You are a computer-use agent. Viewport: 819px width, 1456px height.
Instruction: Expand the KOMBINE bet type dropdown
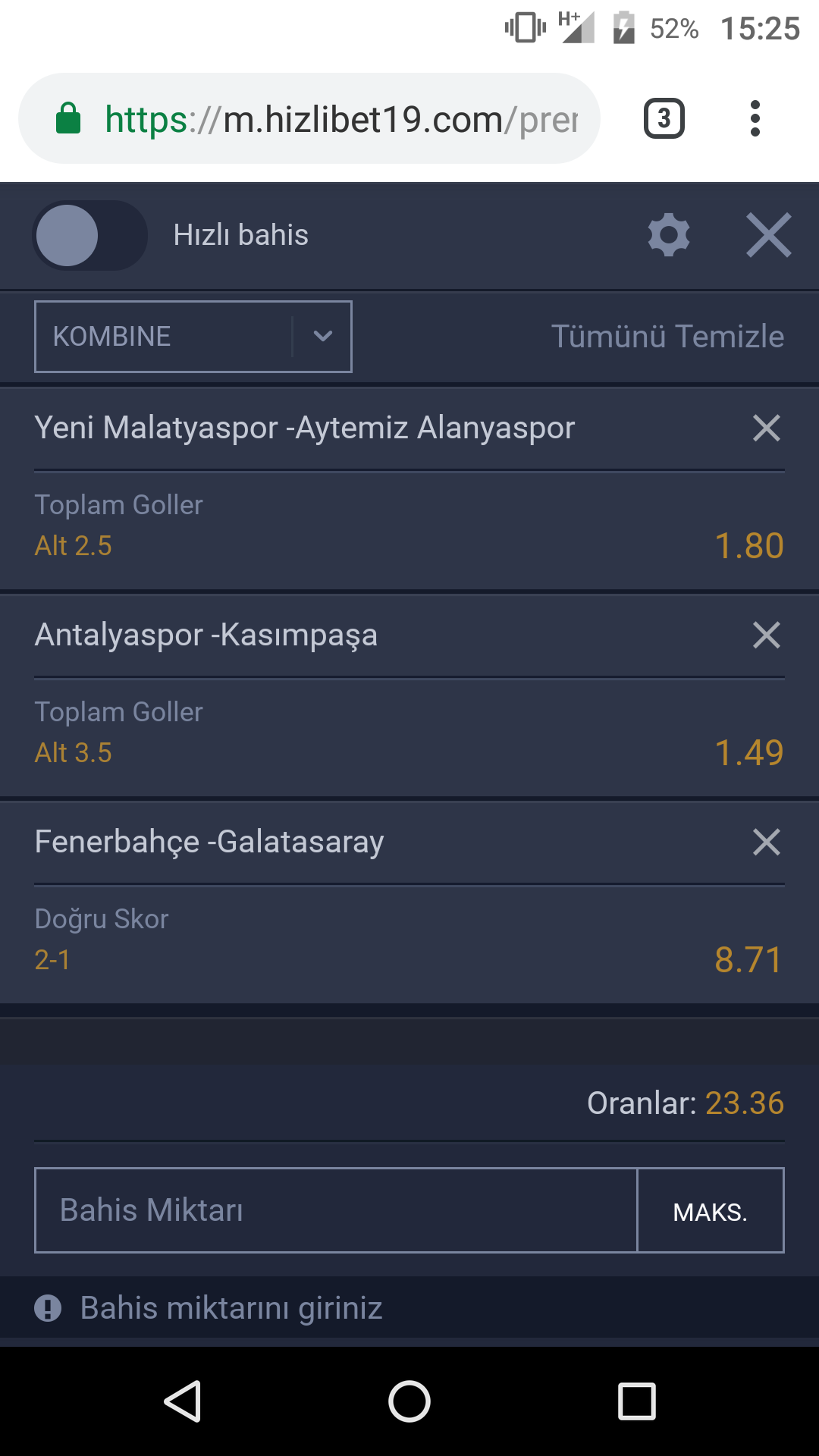[193, 337]
